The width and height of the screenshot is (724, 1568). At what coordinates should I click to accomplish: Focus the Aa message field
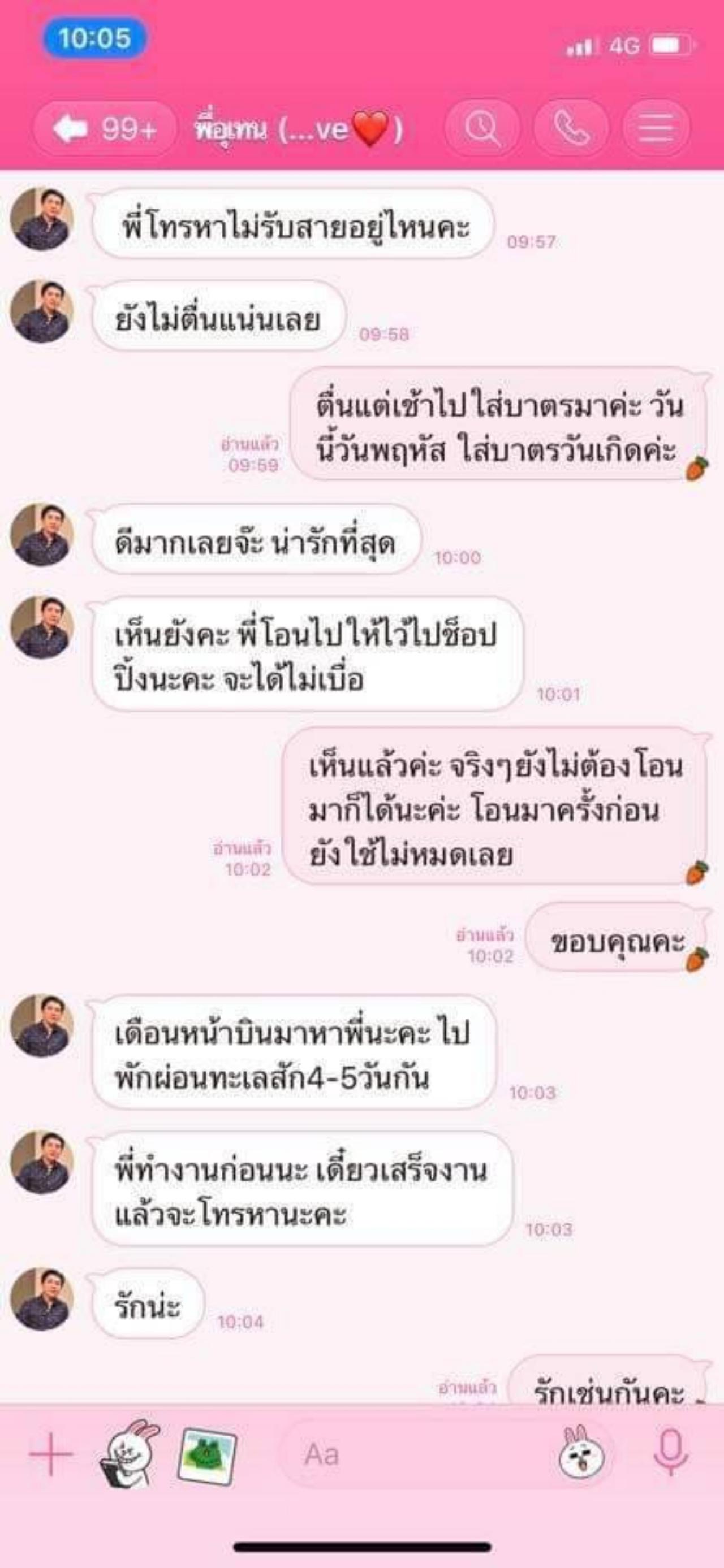pyautogui.click(x=414, y=1455)
